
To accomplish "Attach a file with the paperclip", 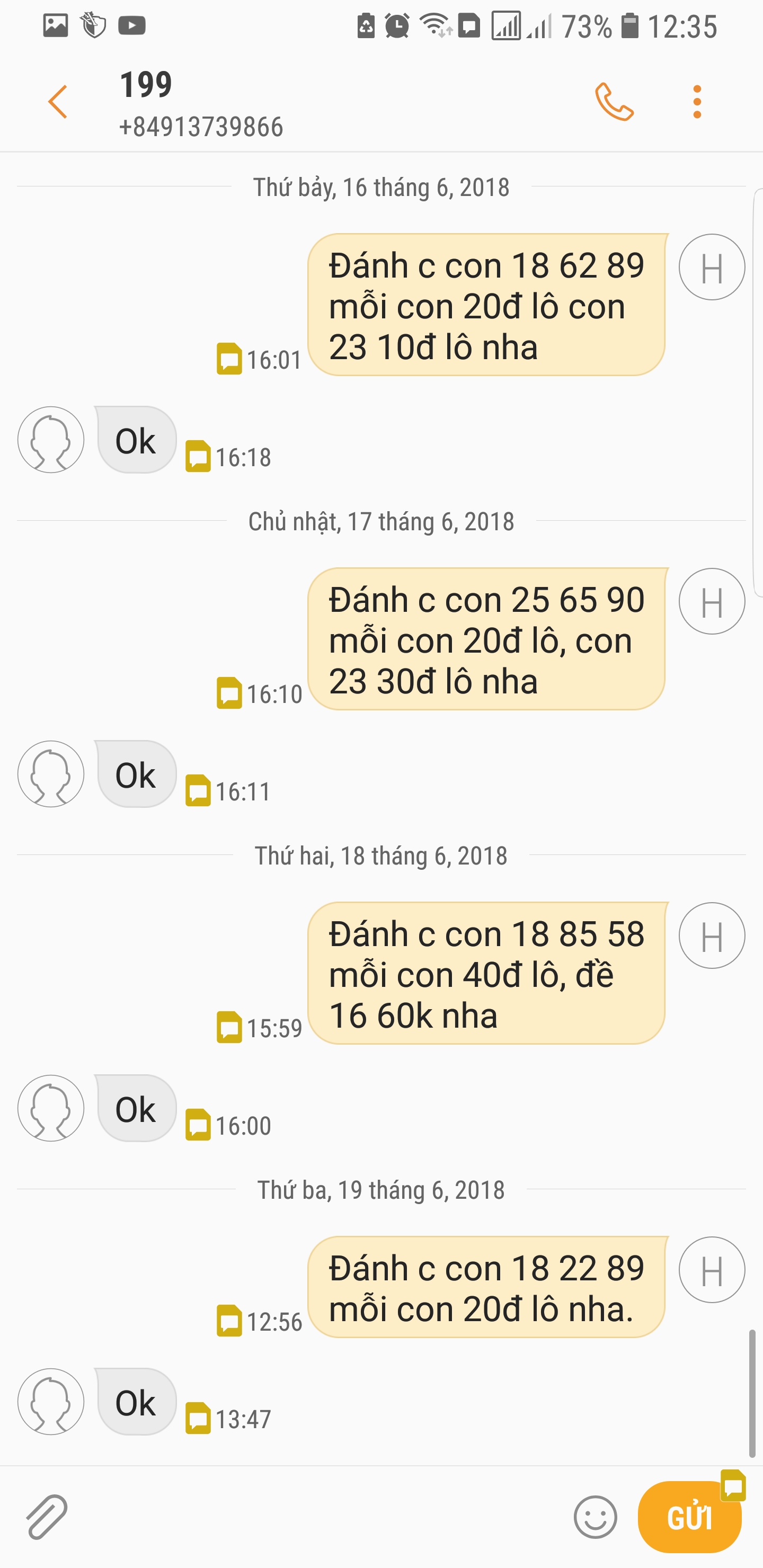I will [47, 1516].
